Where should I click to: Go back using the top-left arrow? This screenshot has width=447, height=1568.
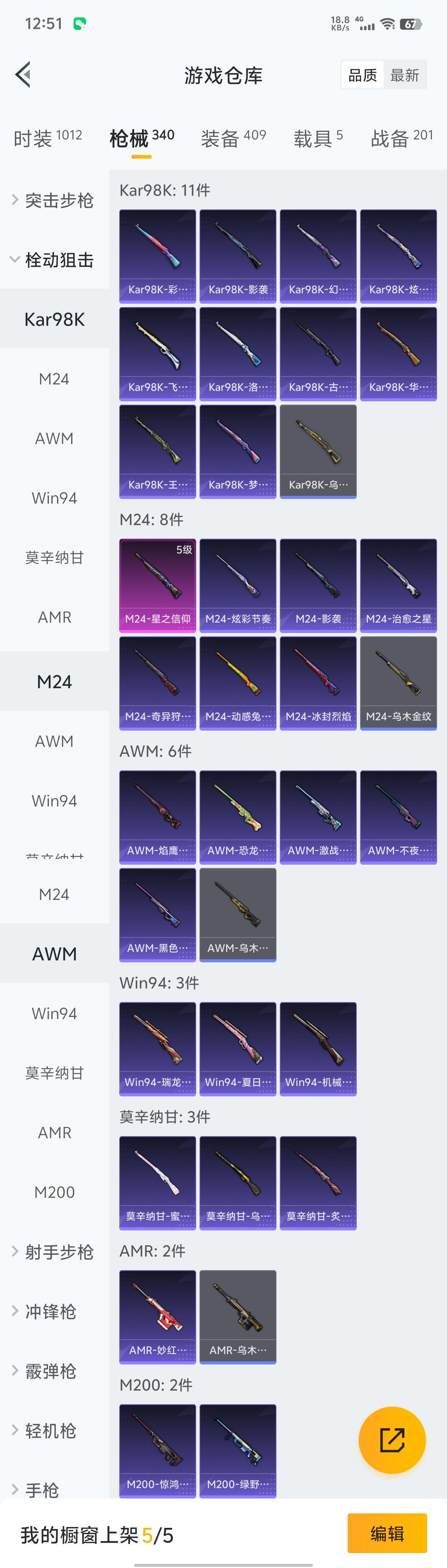[x=23, y=75]
